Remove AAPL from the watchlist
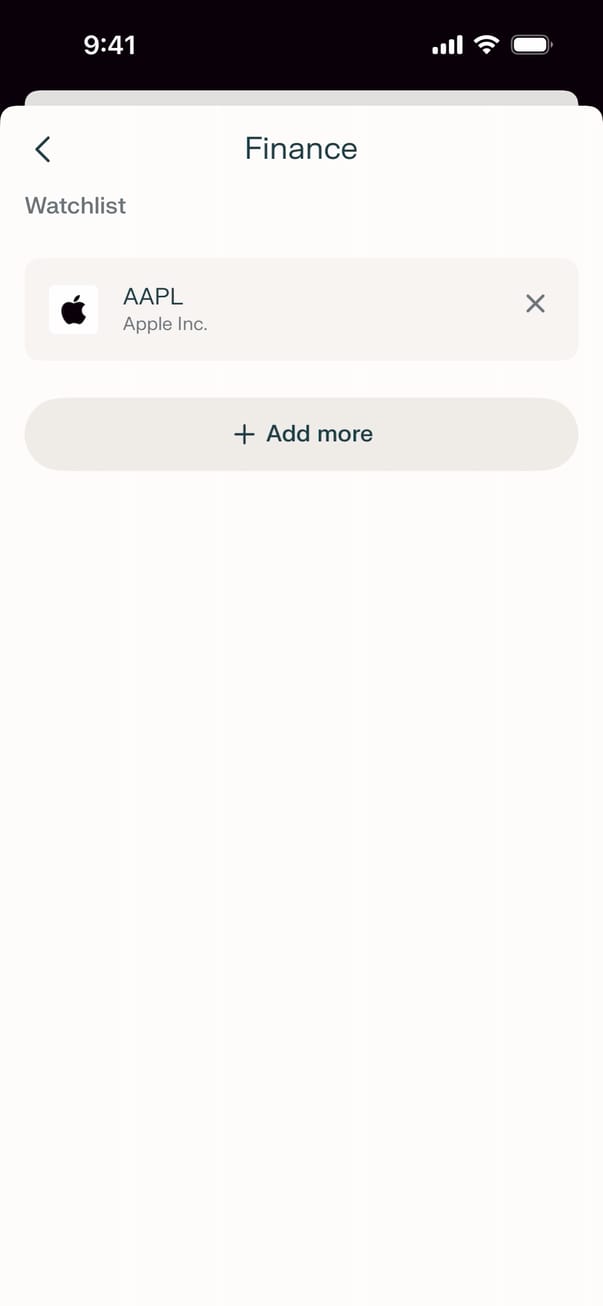 click(x=535, y=304)
